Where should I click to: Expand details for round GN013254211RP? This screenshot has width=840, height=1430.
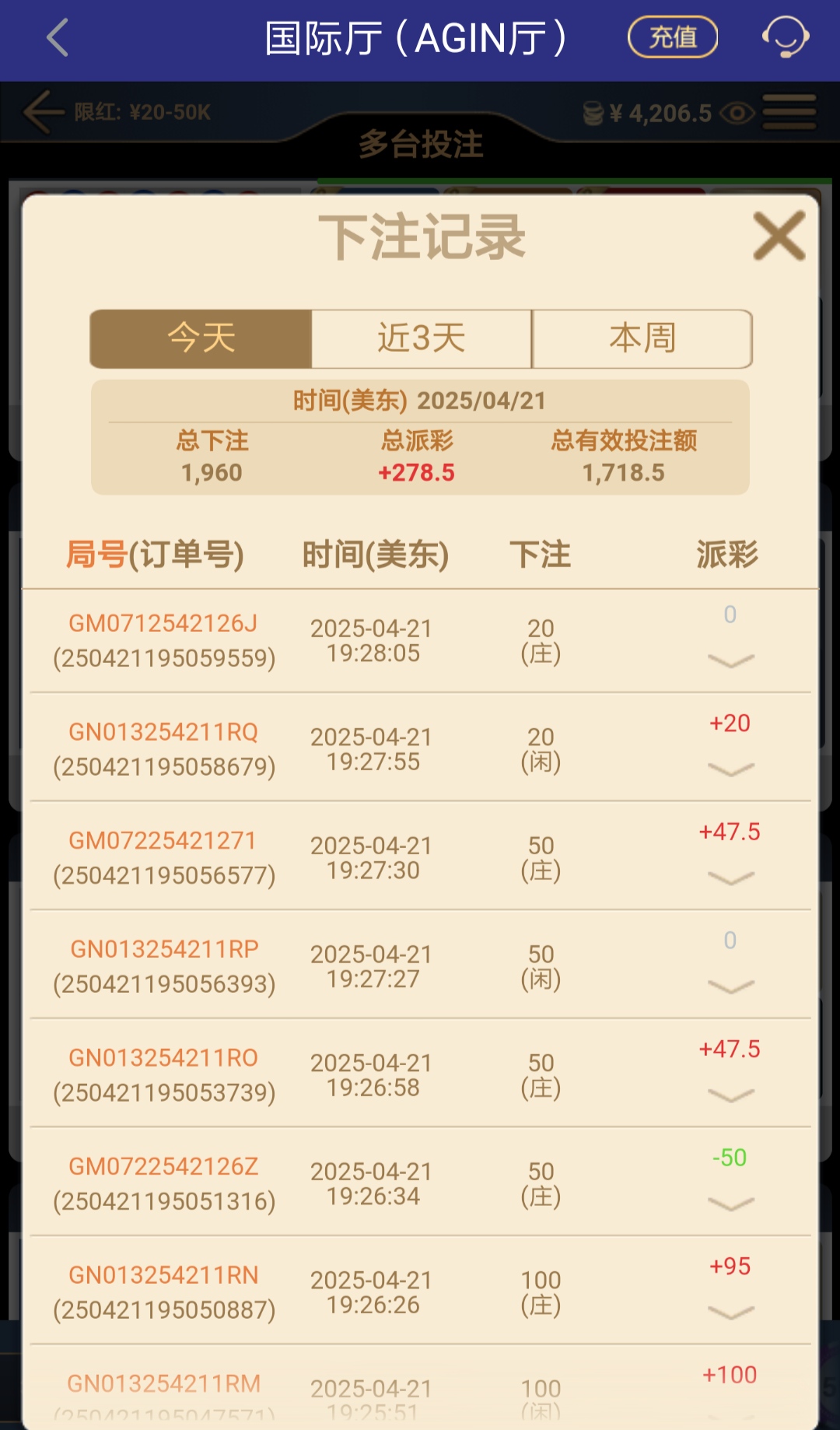(730, 987)
